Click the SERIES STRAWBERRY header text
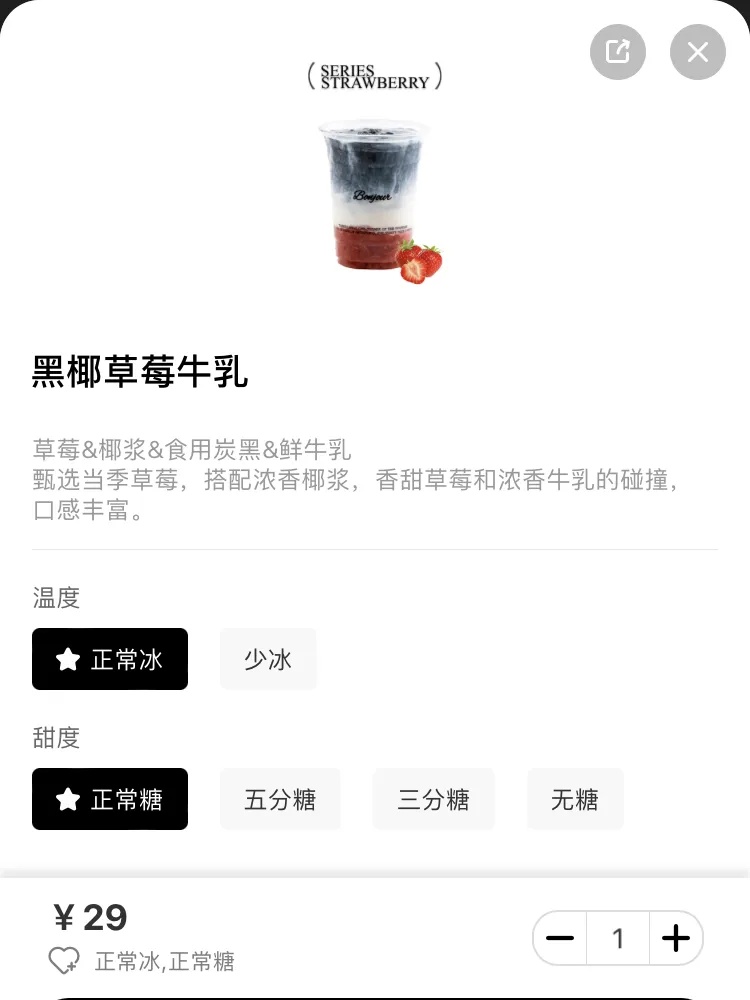750x1000 pixels. [375, 75]
